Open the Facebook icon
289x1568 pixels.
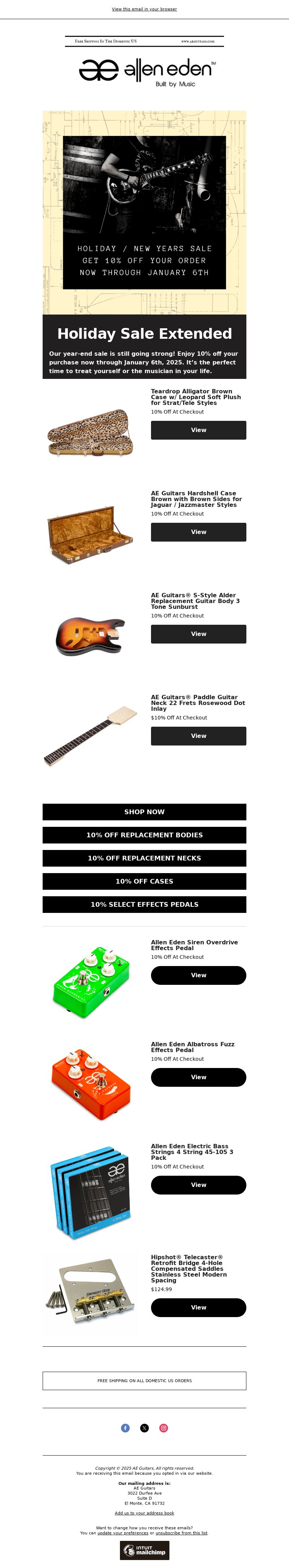(125, 1427)
